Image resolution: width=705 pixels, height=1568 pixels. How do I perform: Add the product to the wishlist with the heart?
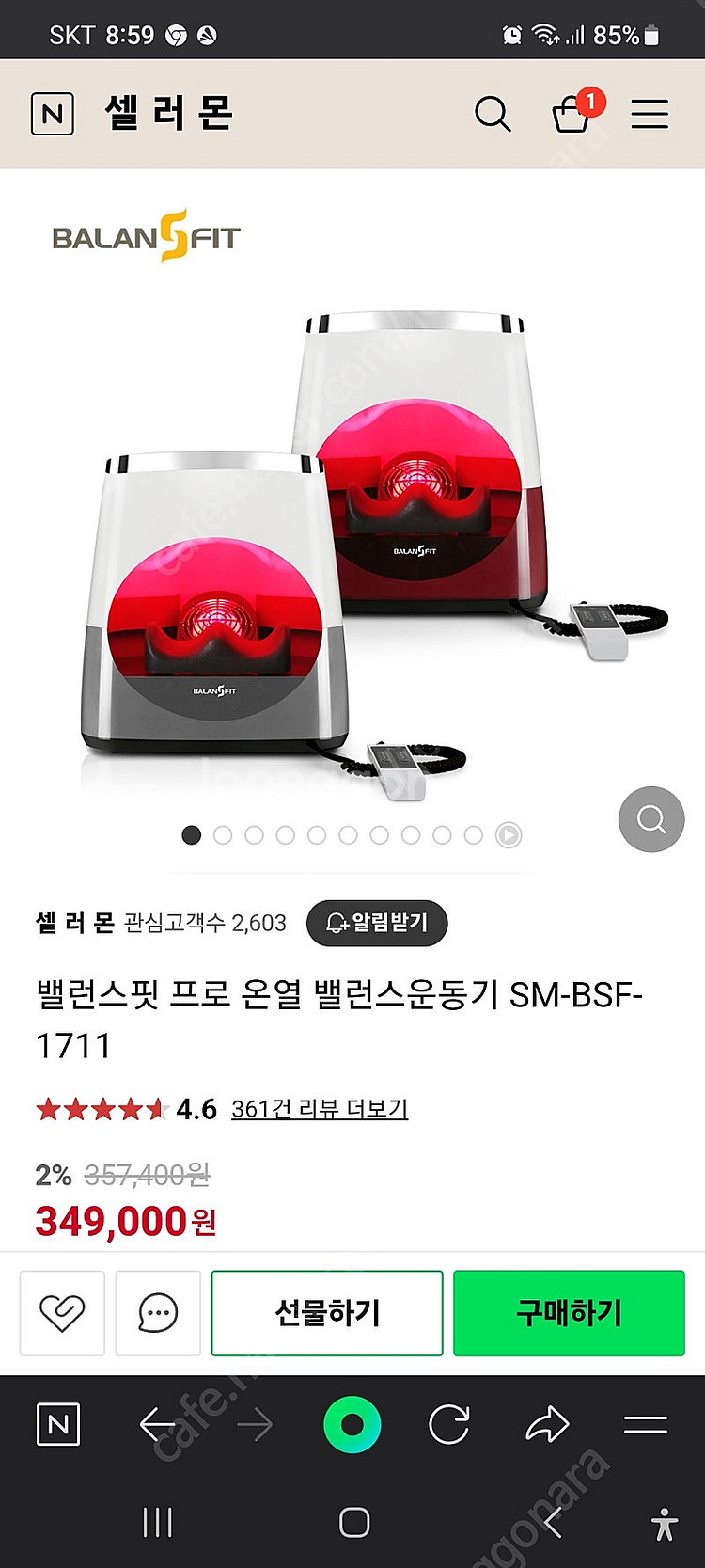(x=62, y=1312)
